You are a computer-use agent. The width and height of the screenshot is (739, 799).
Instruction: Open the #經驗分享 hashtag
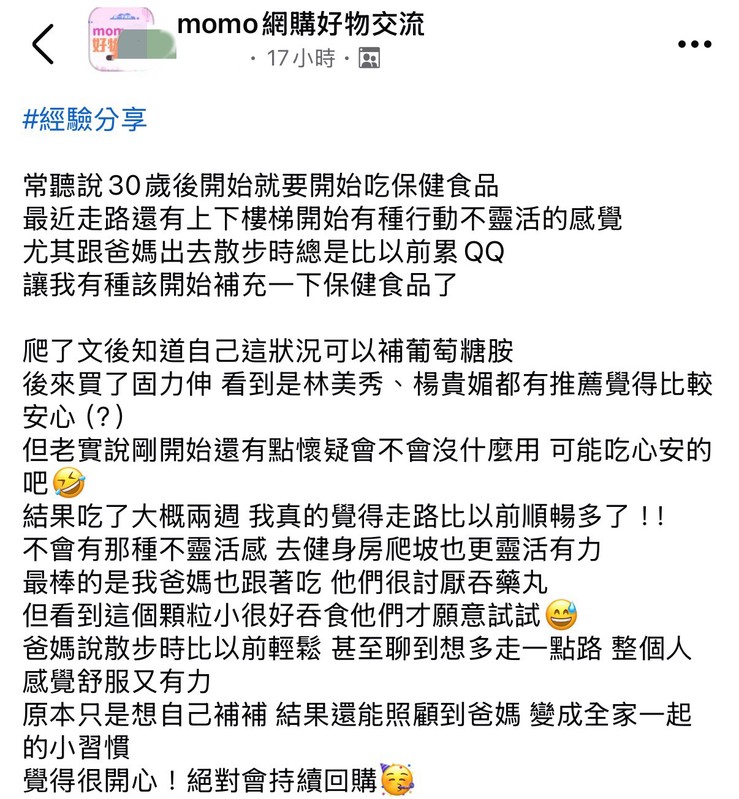84,120
